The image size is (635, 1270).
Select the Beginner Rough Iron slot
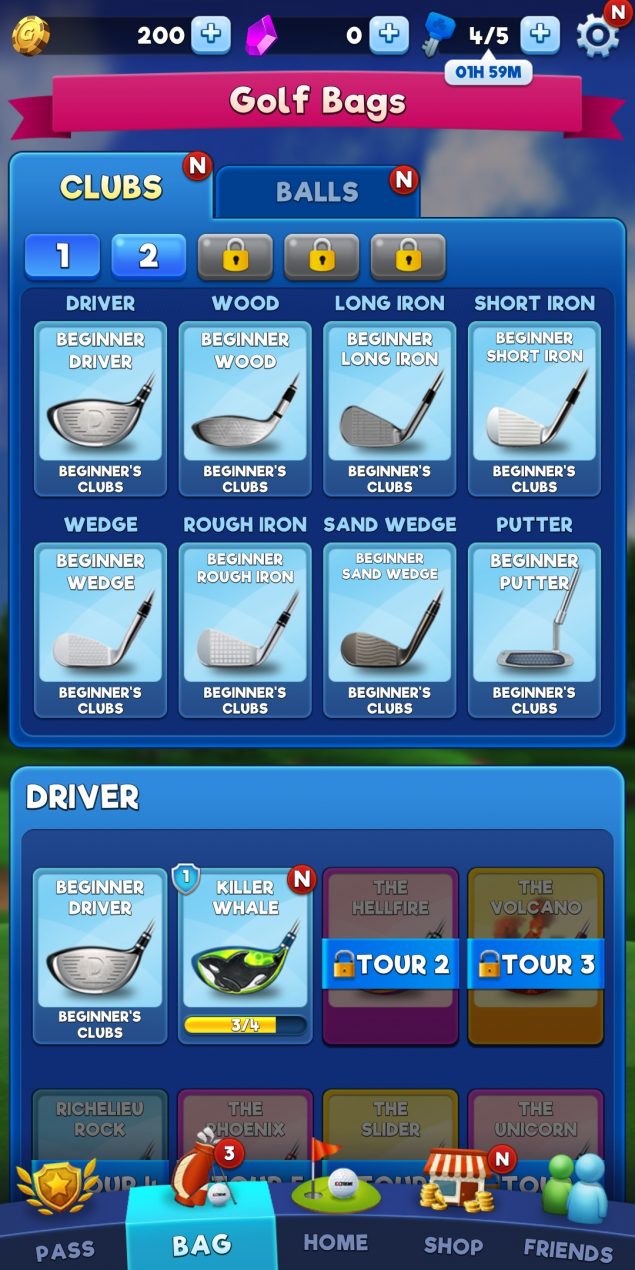pyautogui.click(x=245, y=630)
